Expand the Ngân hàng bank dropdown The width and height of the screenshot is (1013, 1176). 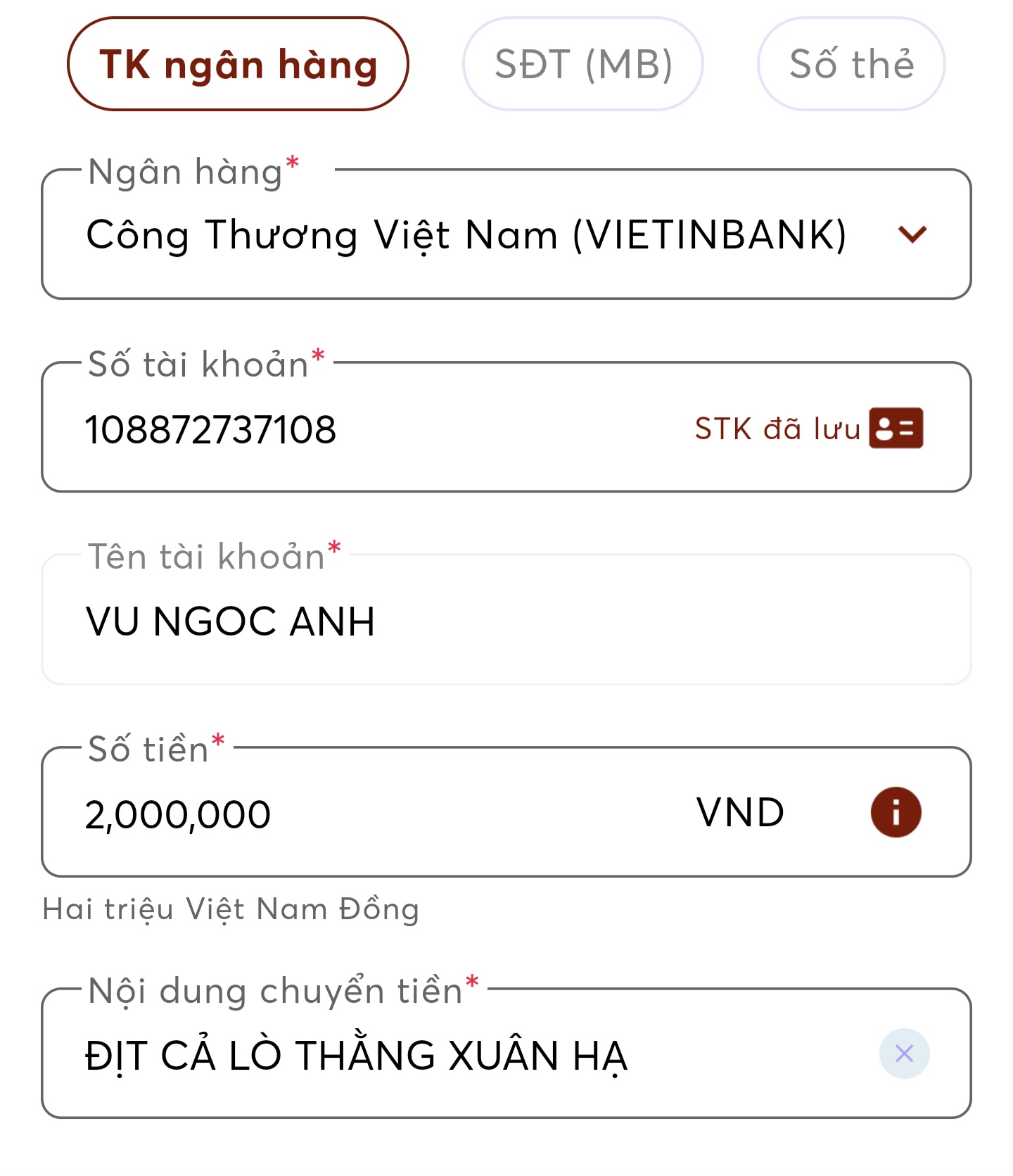click(912, 234)
